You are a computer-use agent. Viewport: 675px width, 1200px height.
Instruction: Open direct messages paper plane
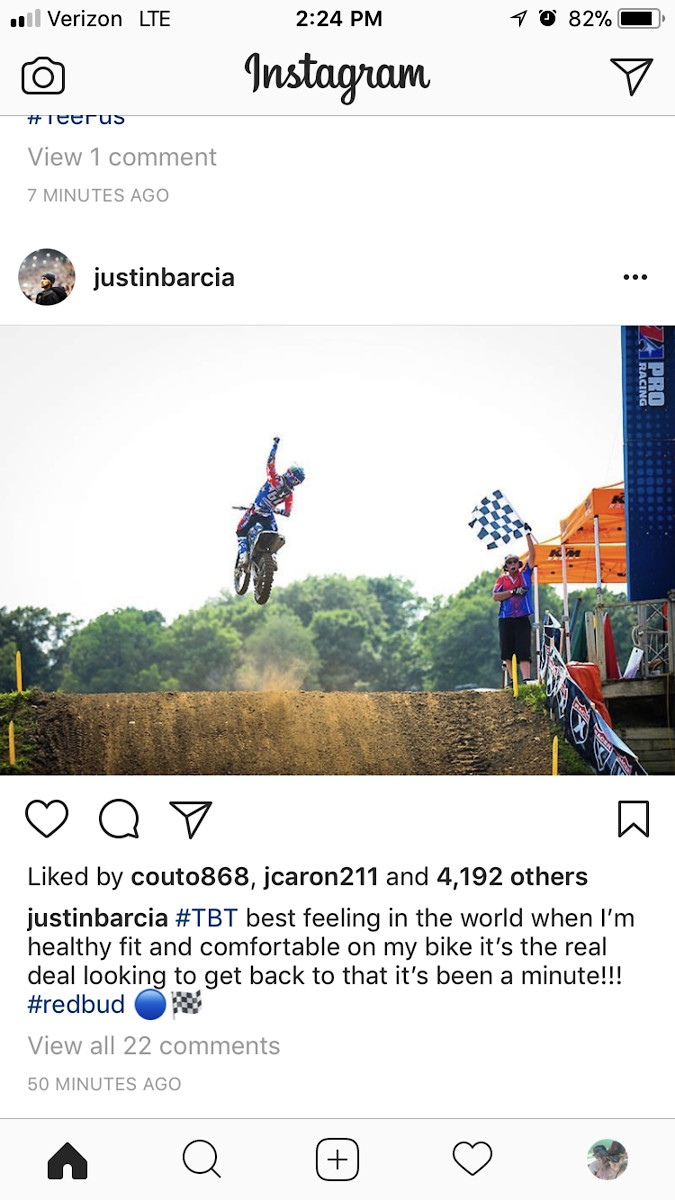[631, 77]
